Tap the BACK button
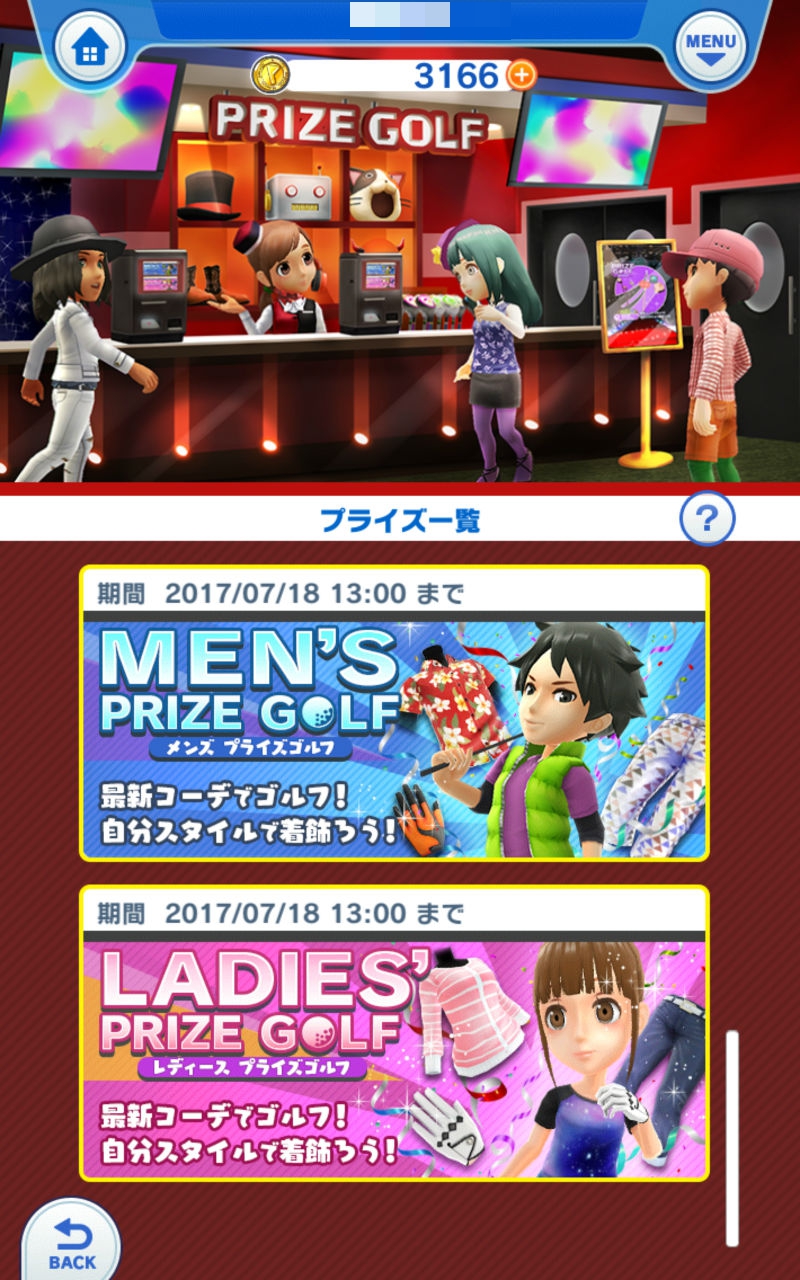Viewport: 800px width, 1280px height. click(x=71, y=1243)
